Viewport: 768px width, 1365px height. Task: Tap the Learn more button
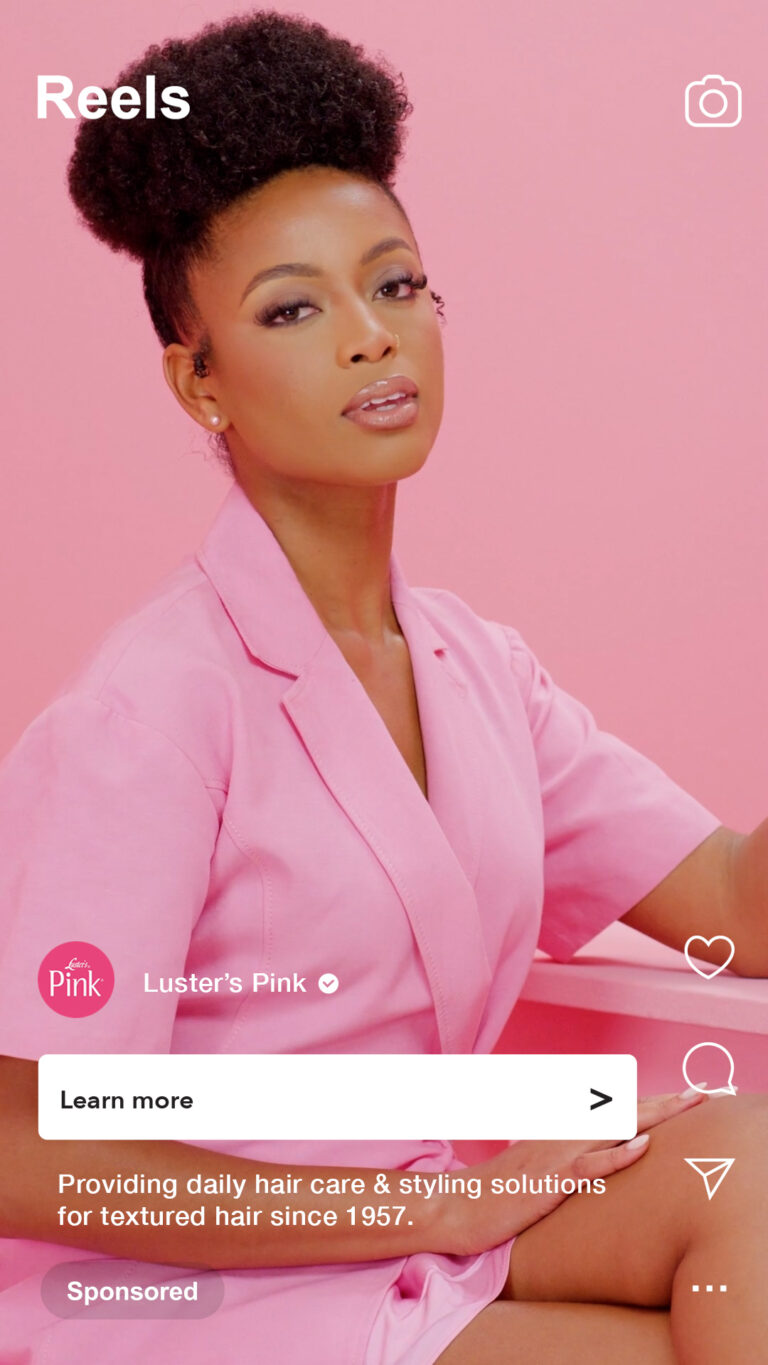click(x=337, y=1098)
